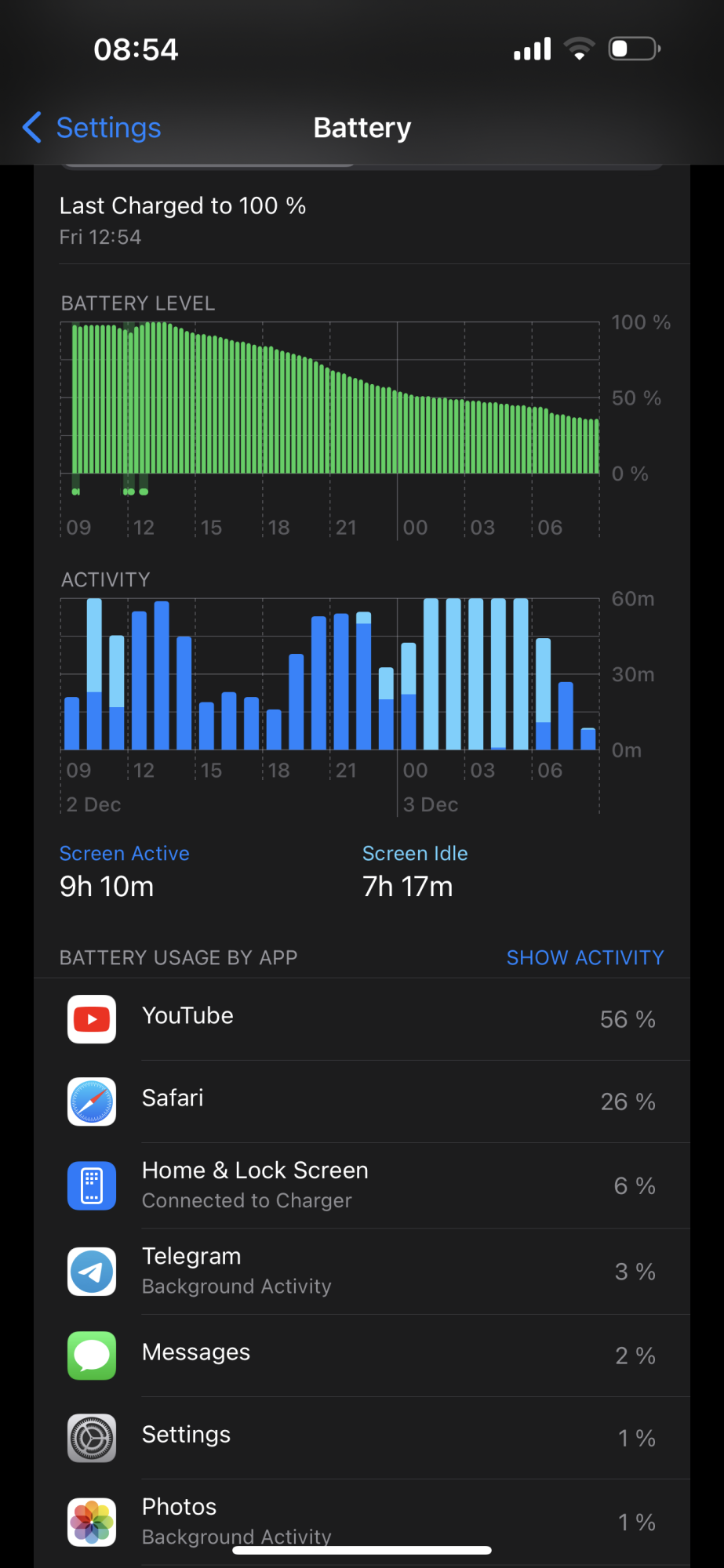Viewport: 724px width, 1568px height.
Task: Select the 00 hour bar in Activity chart
Action: (408, 696)
